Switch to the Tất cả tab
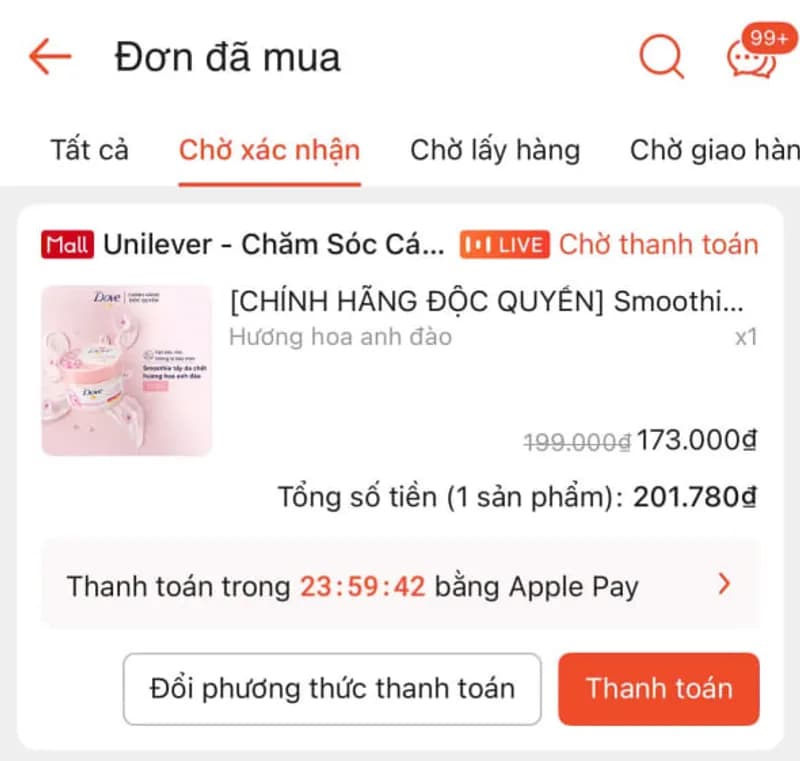Viewport: 800px width, 761px height. coord(90,150)
